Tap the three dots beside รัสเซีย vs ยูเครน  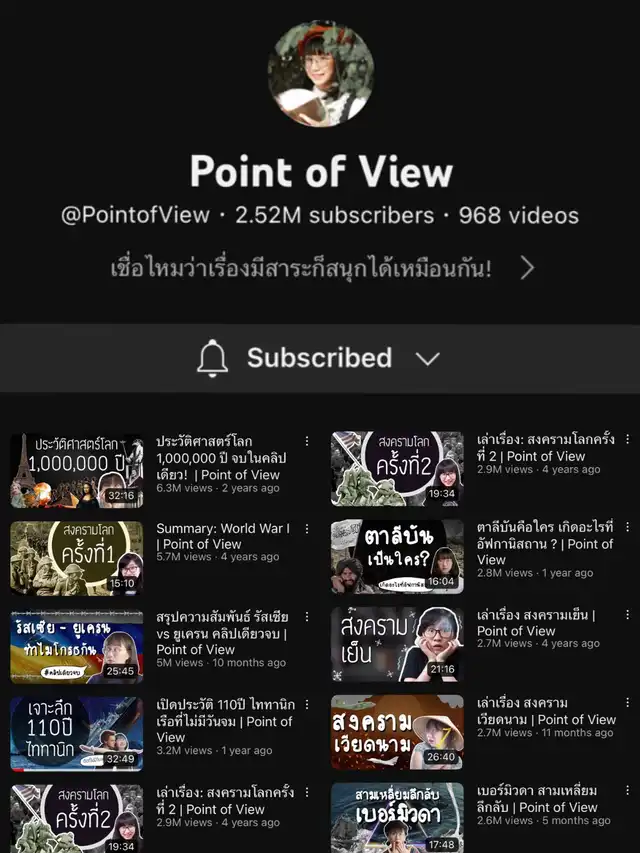(x=307, y=616)
